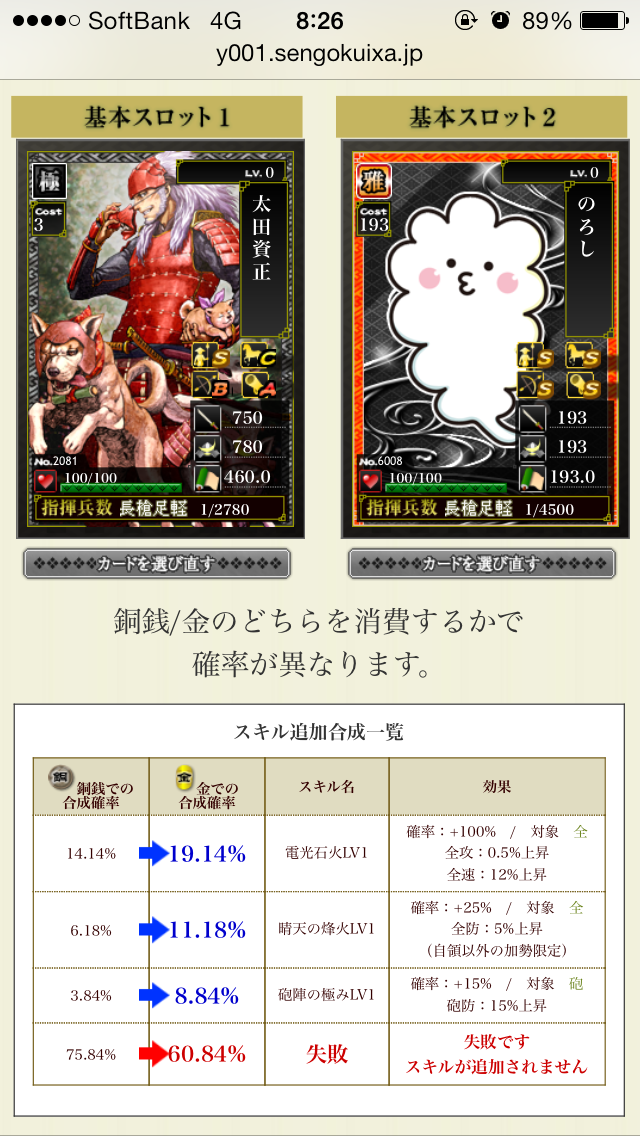Reselect the card for 基本スロット2
Screen dimensions: 640x1136
(482, 564)
